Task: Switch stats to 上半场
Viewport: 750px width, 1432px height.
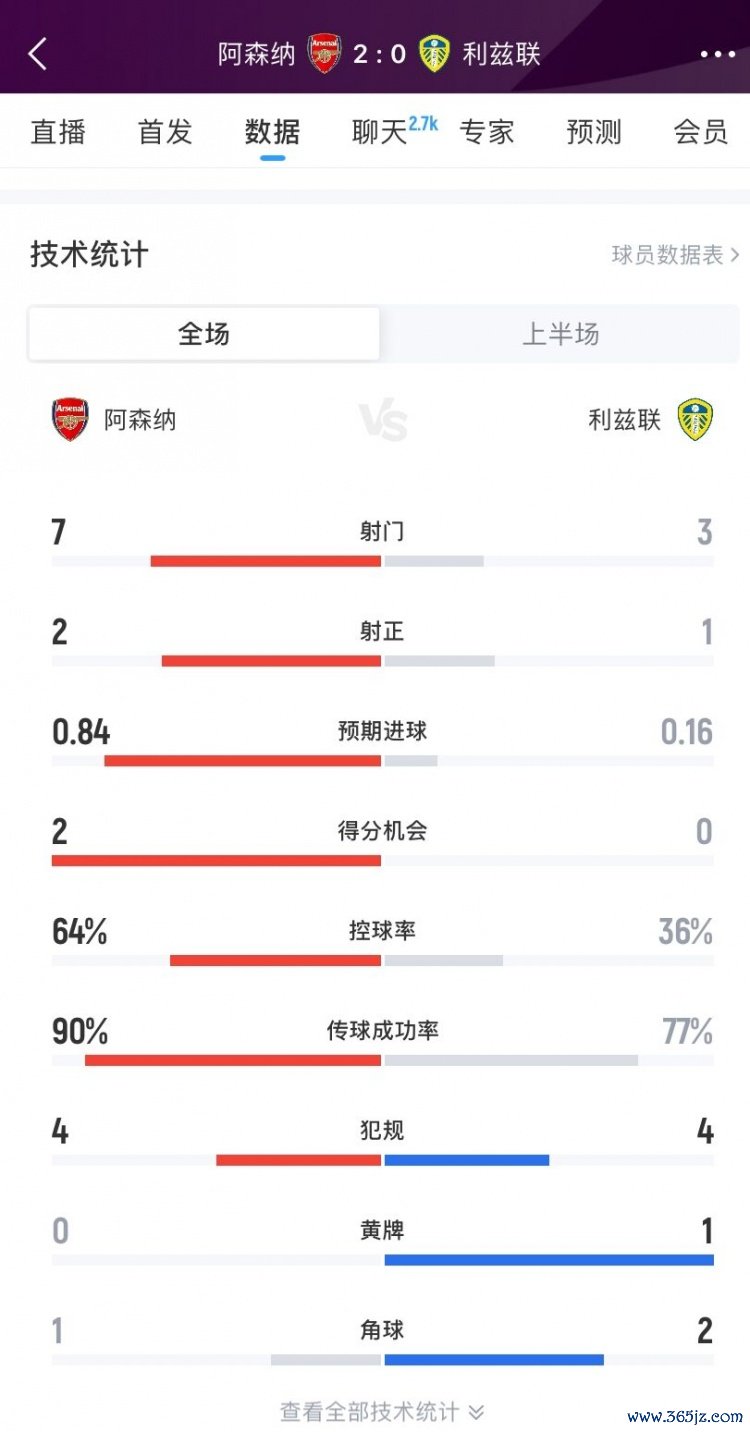Action: tap(560, 334)
